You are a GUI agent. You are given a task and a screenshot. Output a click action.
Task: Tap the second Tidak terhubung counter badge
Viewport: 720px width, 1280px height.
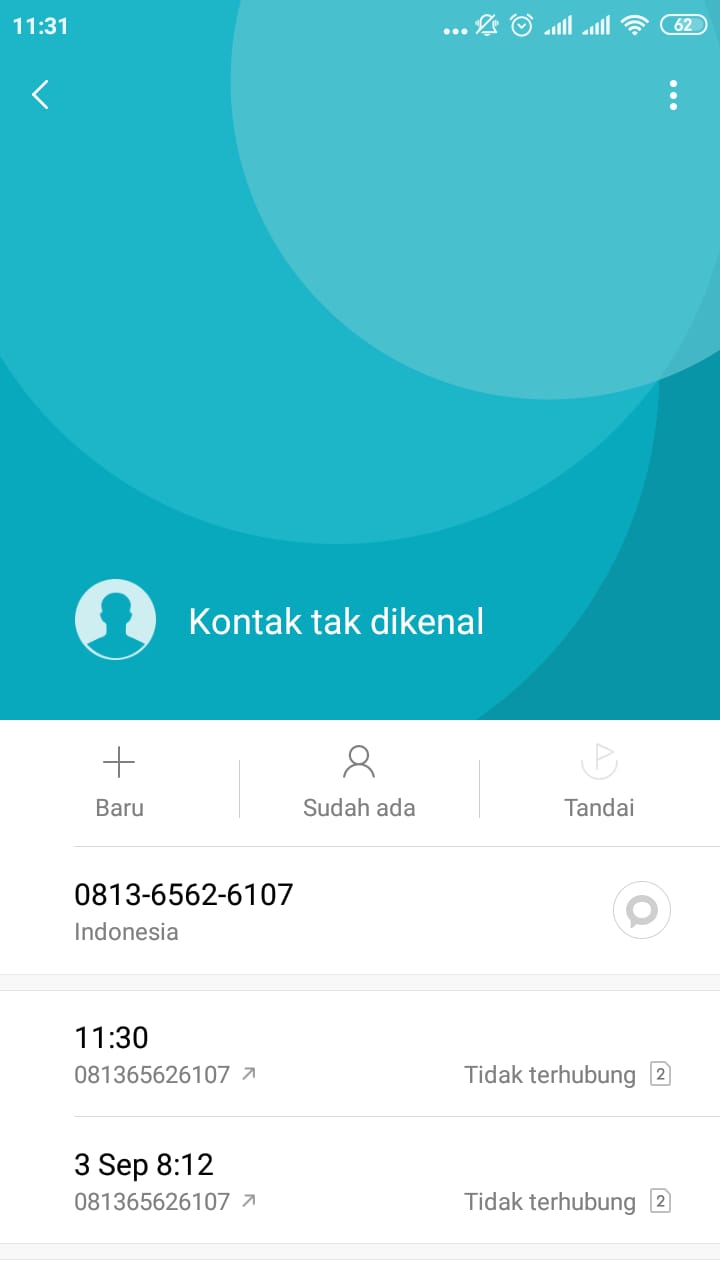(x=661, y=1201)
